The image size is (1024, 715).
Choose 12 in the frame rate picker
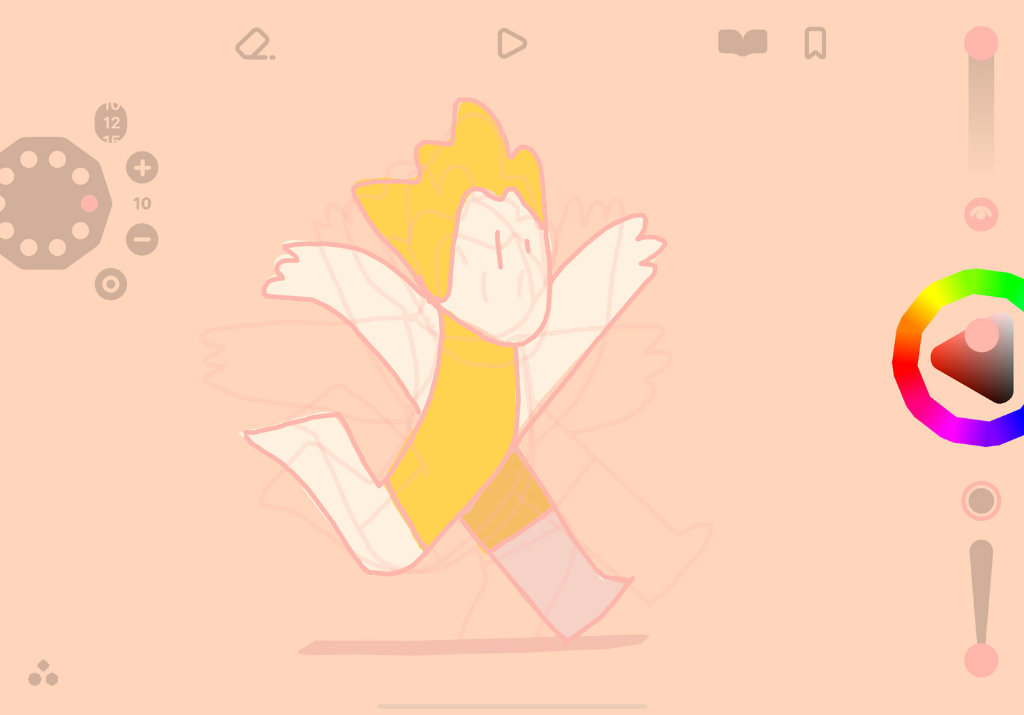111,123
